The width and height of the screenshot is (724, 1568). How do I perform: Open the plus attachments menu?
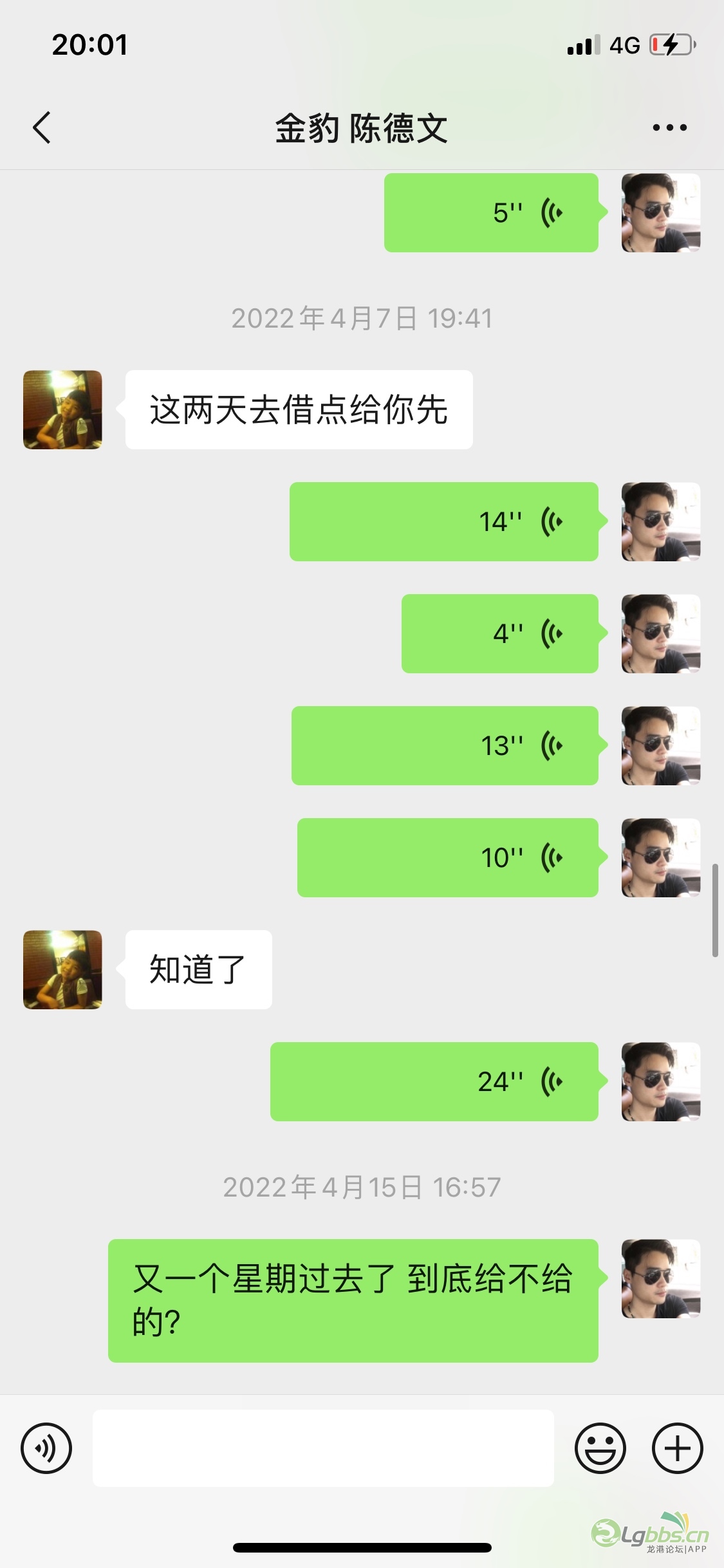click(678, 1448)
